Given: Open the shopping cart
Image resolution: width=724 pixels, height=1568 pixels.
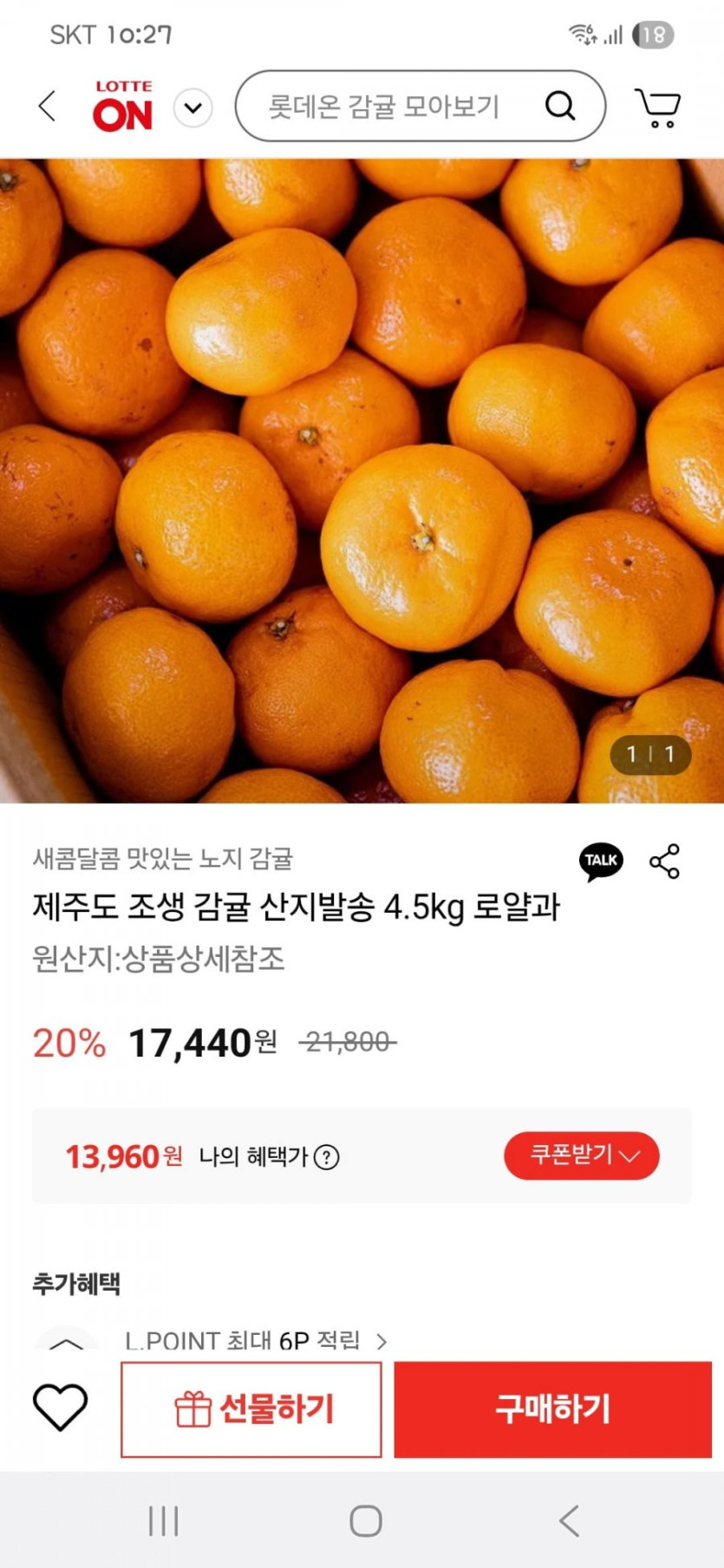Looking at the screenshot, I should (658, 108).
